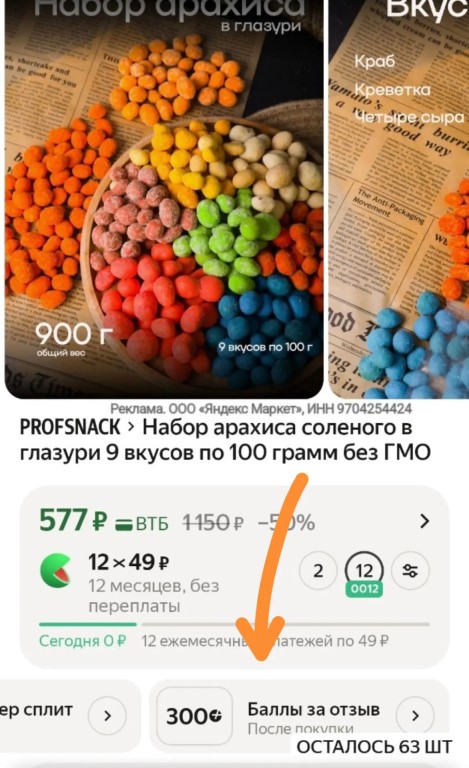This screenshot has height=768, width=469.
Task: Select the 2-month split payment option
Action: [x=318, y=571]
